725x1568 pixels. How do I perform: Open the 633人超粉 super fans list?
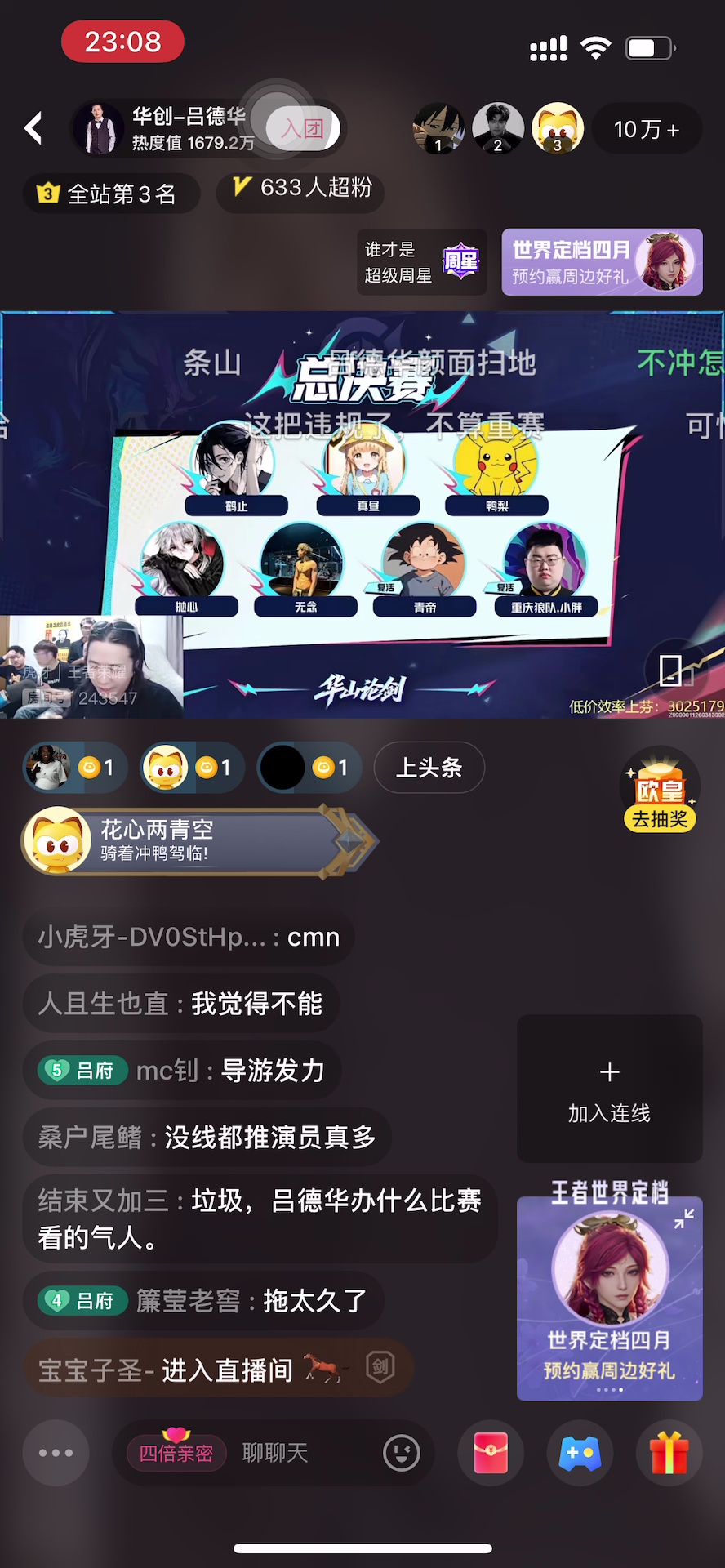300,189
